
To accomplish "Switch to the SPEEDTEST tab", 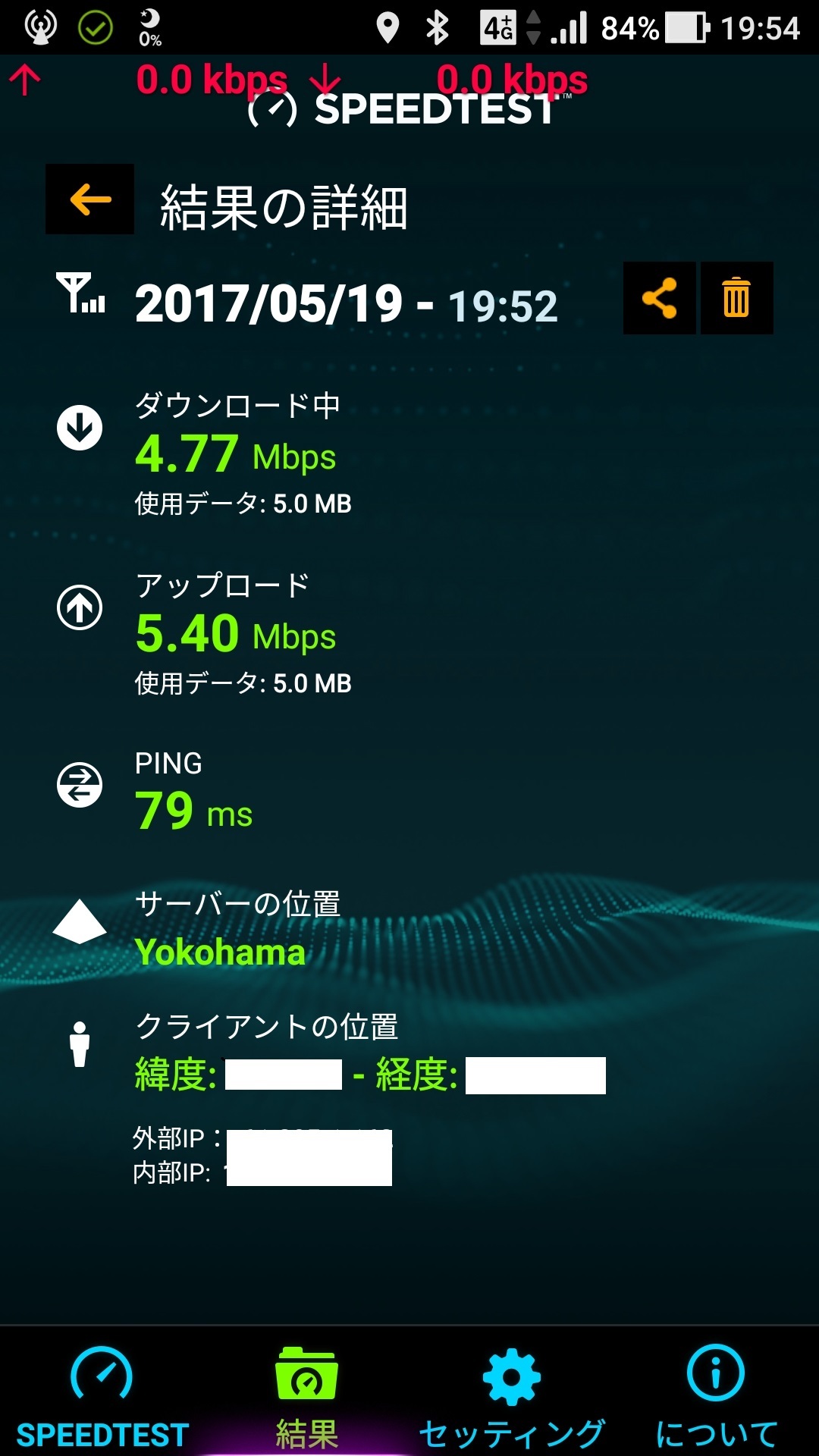I will click(x=102, y=1395).
